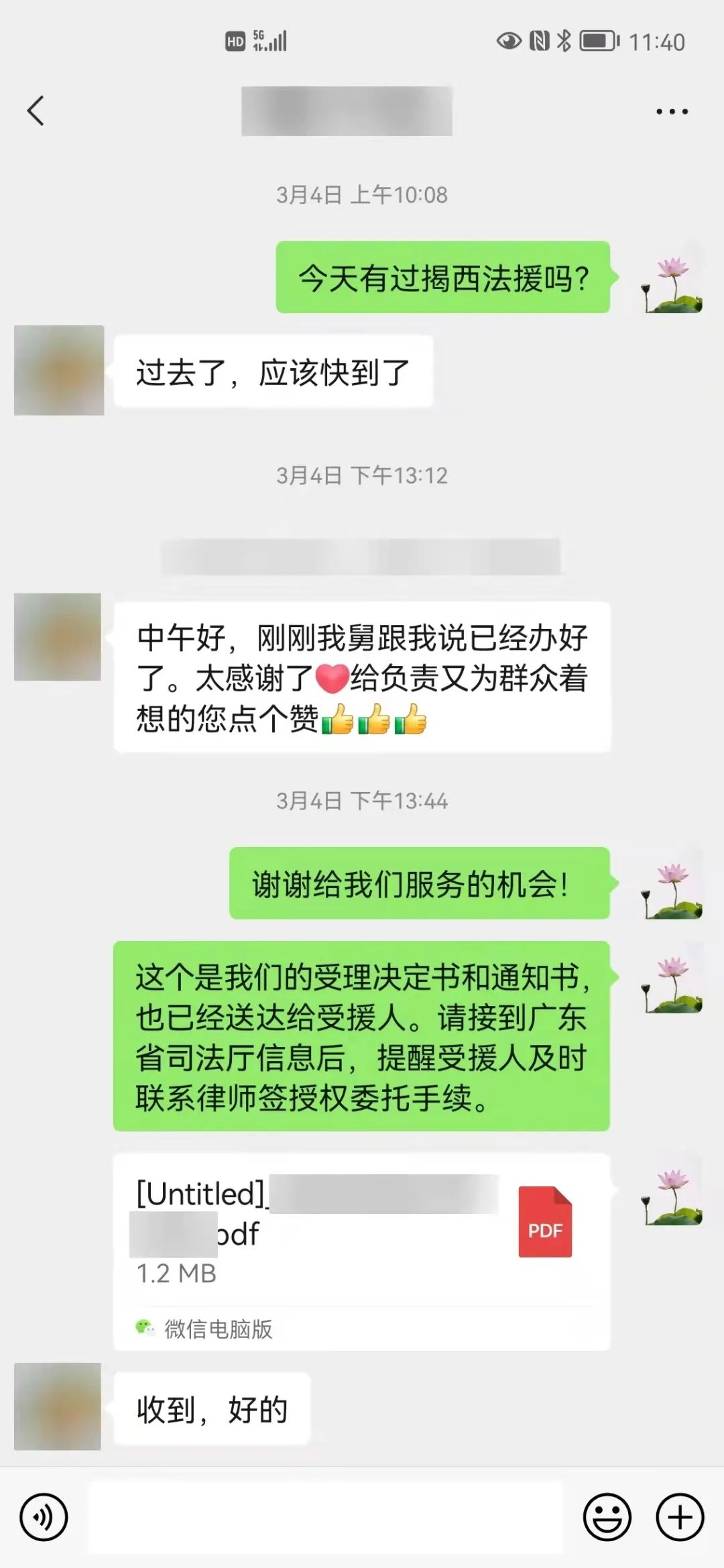
Task: Switch to voice message input
Action: (x=44, y=1517)
